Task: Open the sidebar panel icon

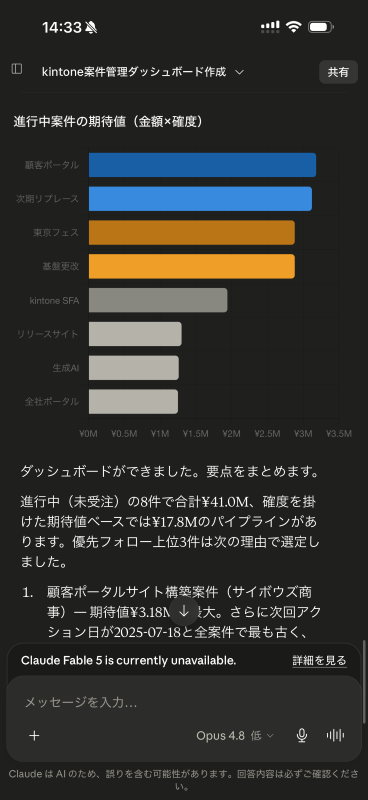Action: 17,69
